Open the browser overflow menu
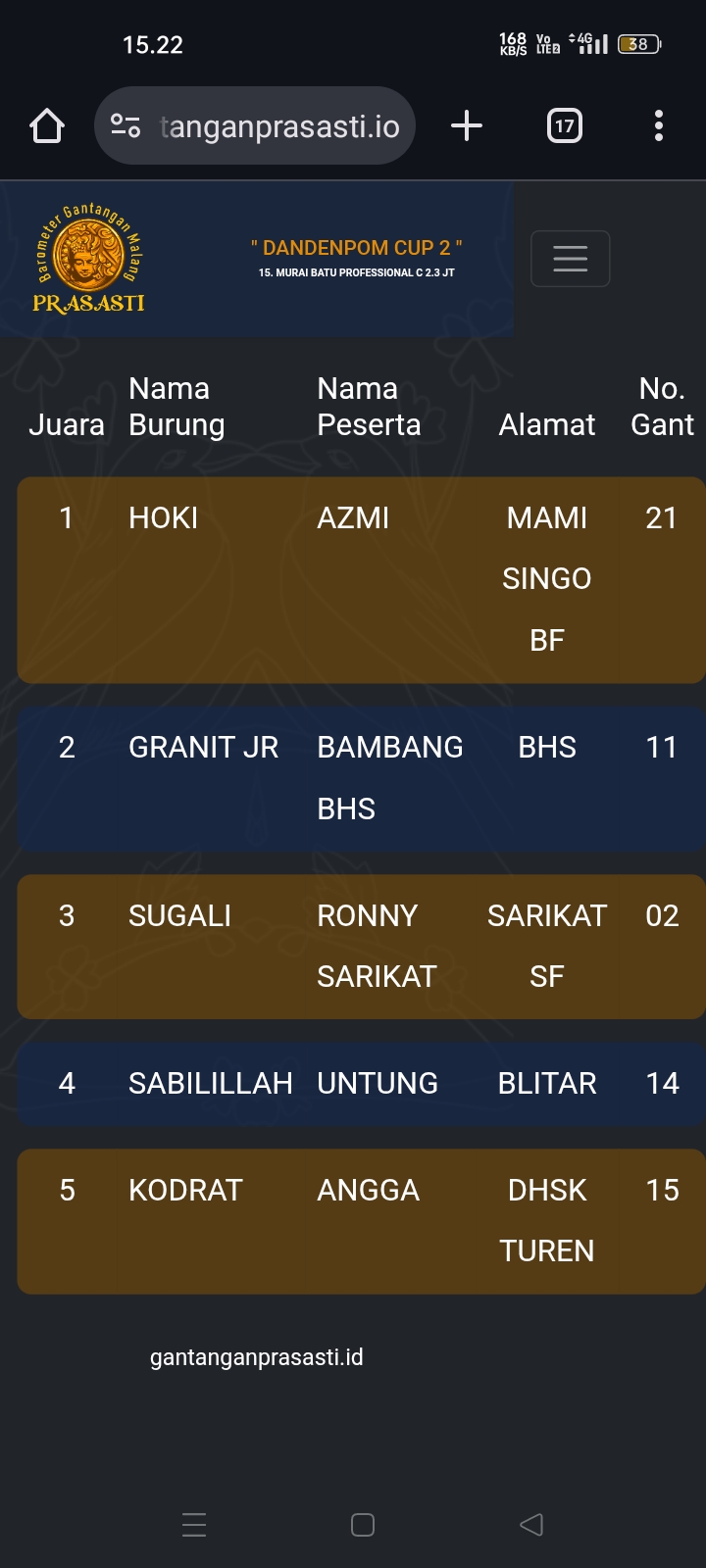Viewport: 706px width, 1568px height. (x=658, y=125)
